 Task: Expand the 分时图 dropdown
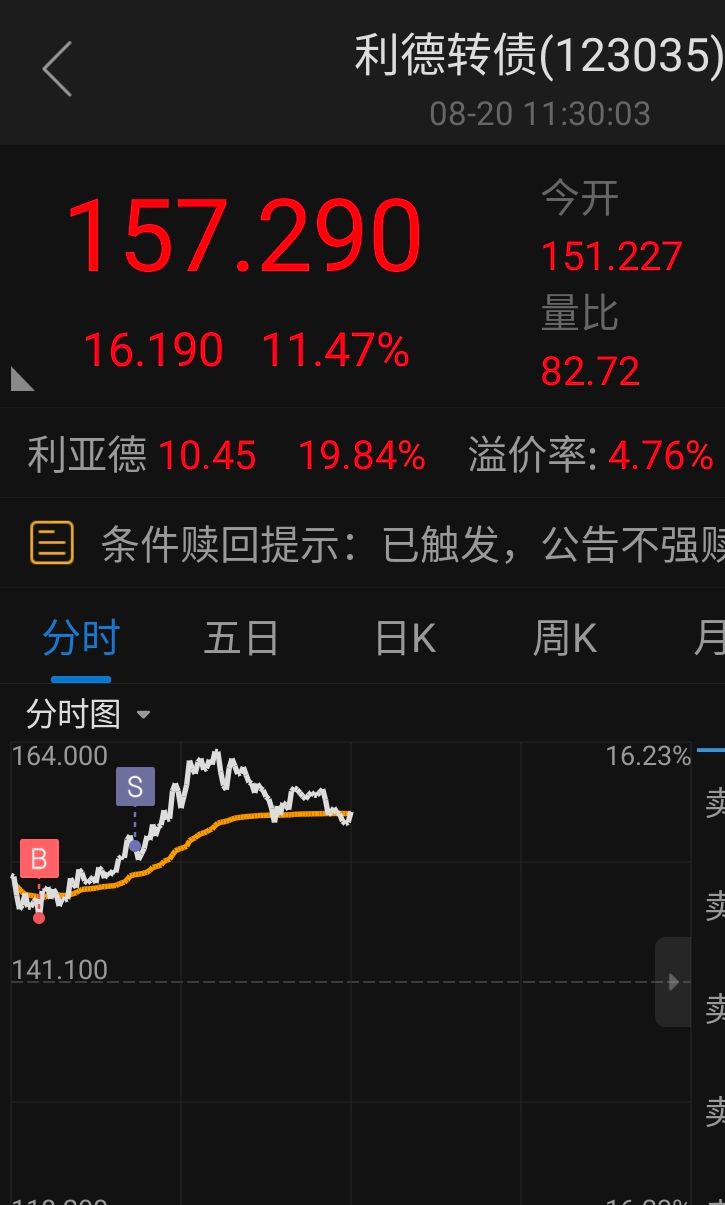(88, 714)
